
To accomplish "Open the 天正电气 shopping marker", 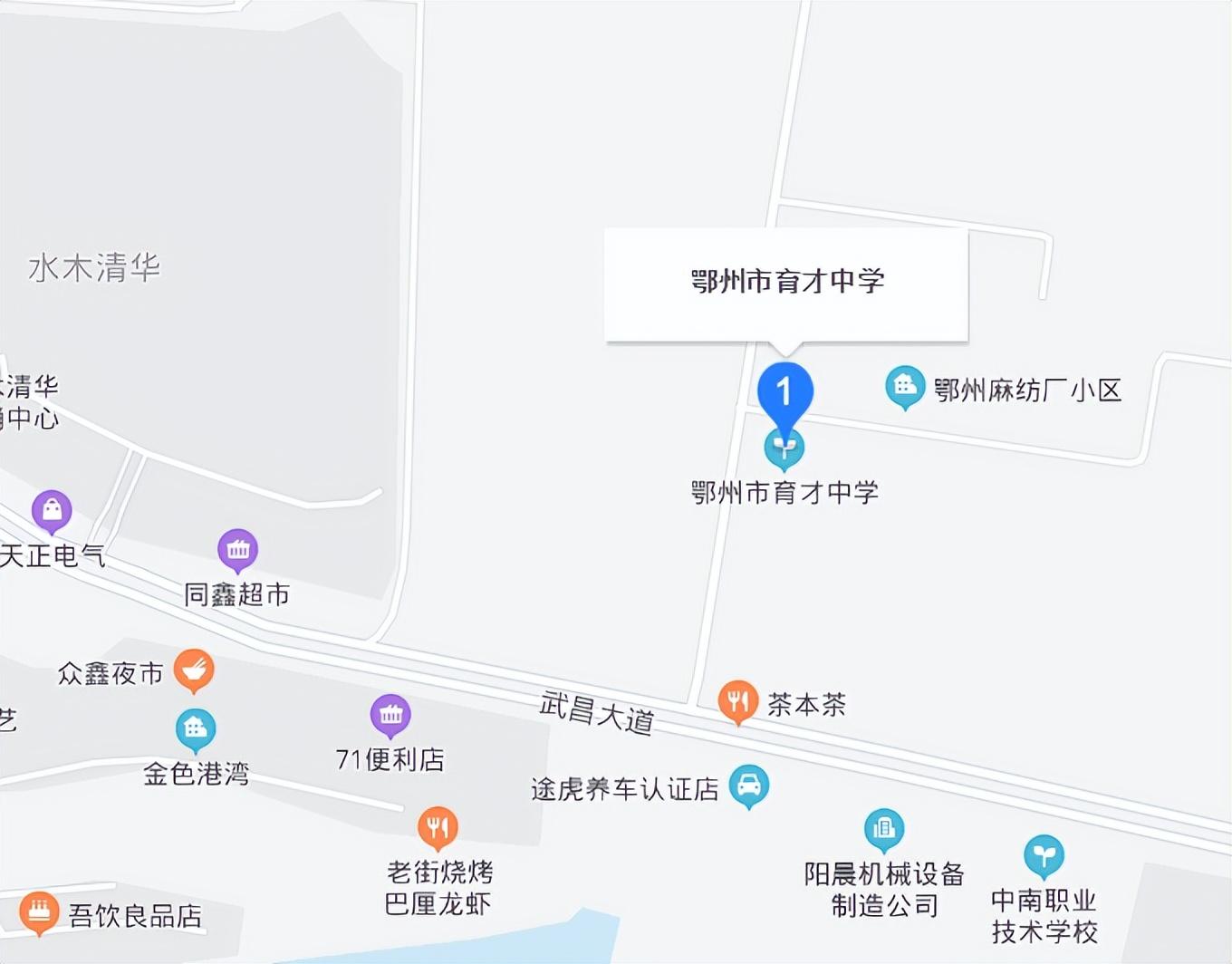I will (x=52, y=512).
